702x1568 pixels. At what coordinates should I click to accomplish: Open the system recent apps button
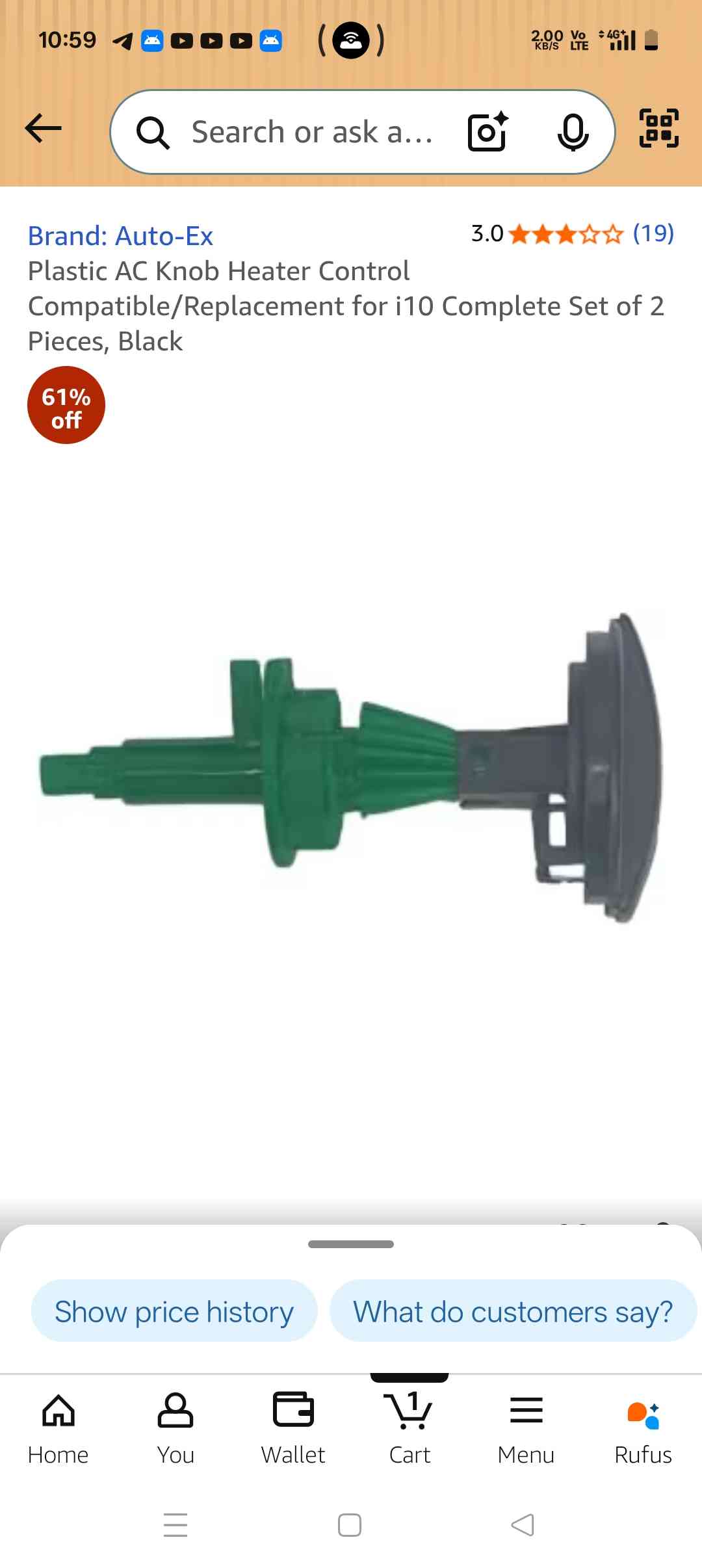coord(175,1524)
